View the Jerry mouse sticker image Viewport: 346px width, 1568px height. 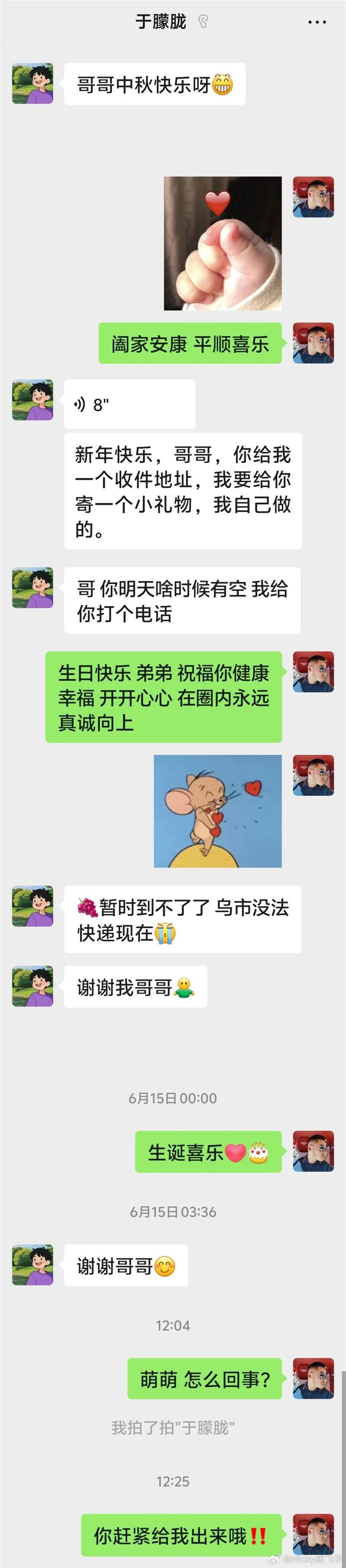click(x=218, y=811)
